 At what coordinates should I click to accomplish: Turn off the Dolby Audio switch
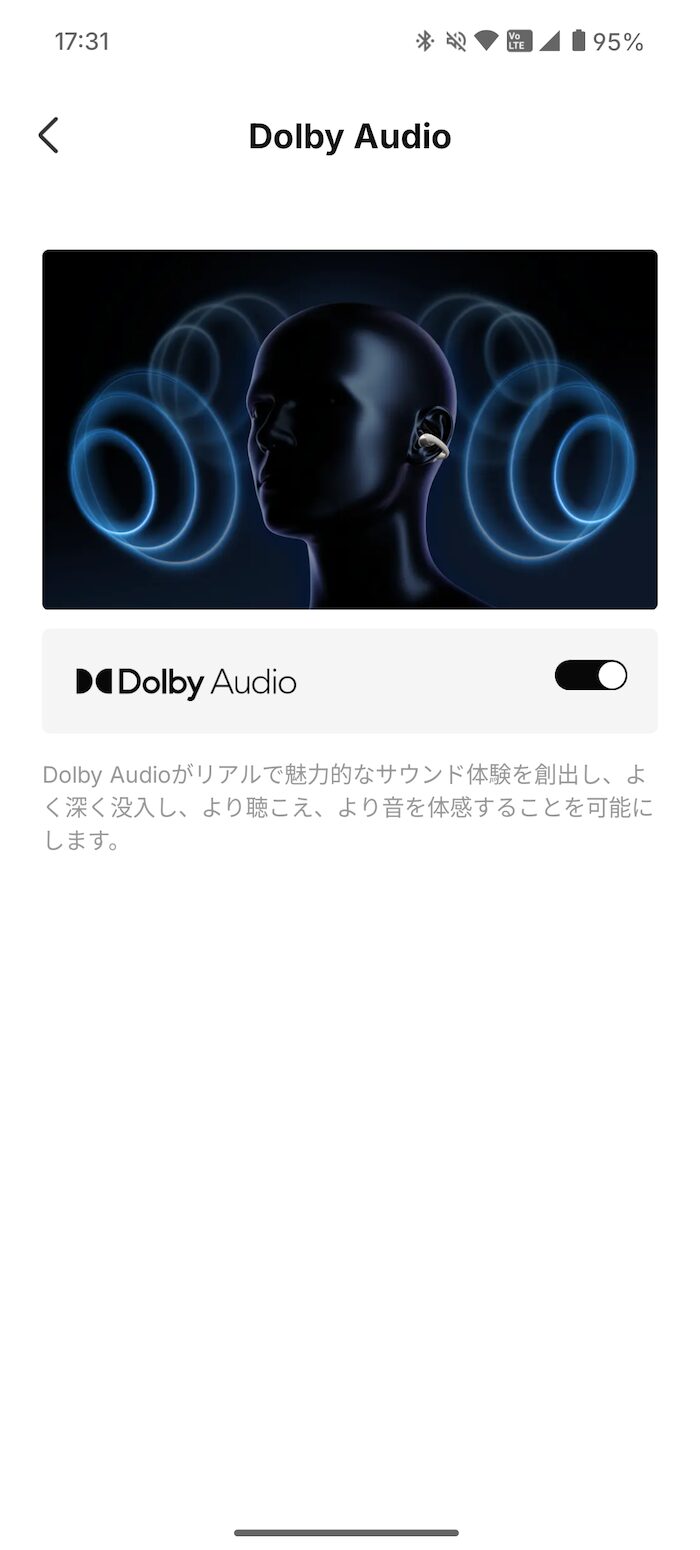pos(591,676)
